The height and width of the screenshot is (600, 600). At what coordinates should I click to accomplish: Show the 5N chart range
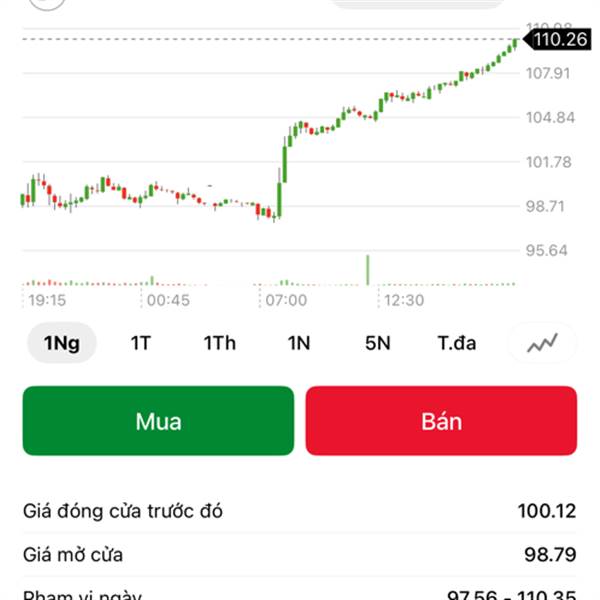pos(377,343)
